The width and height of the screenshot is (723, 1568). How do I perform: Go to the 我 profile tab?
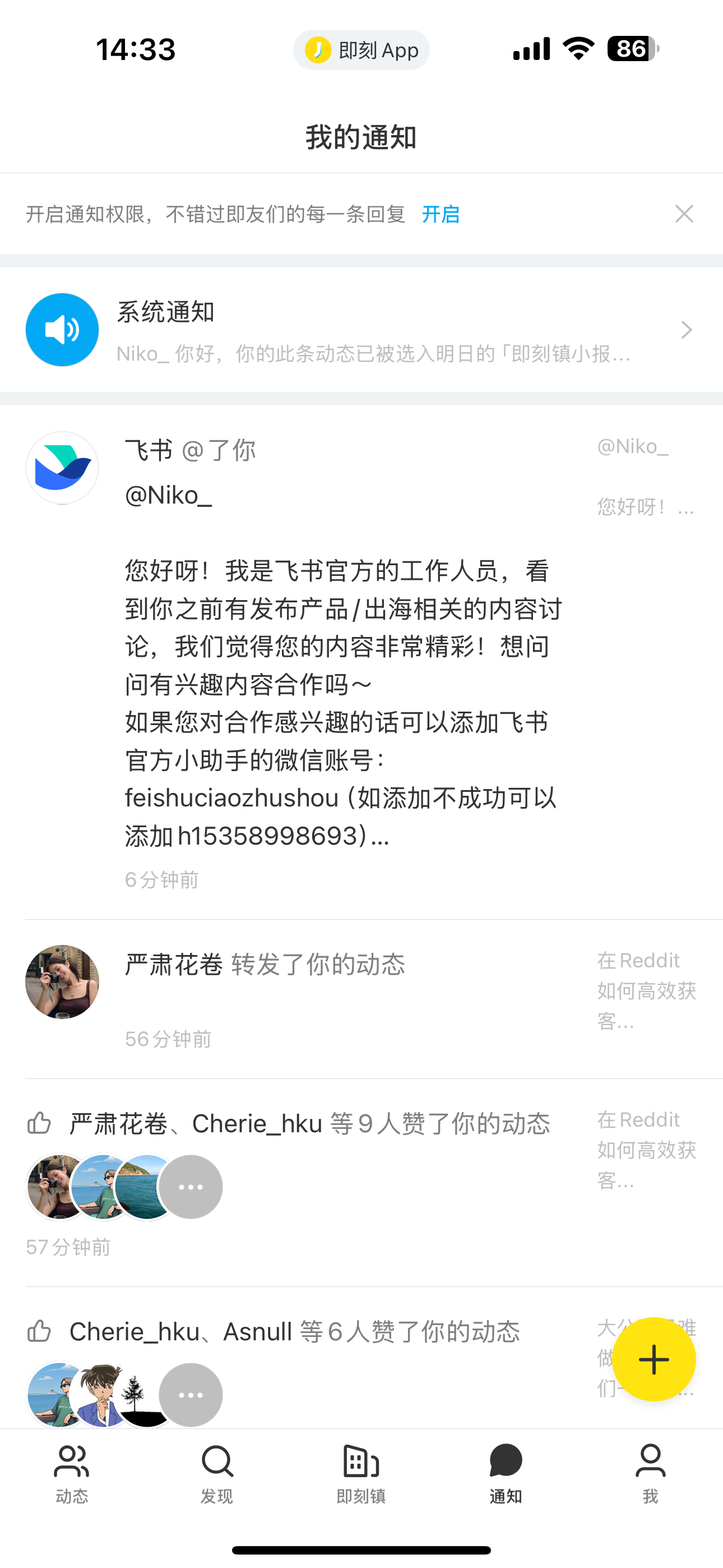click(651, 1473)
